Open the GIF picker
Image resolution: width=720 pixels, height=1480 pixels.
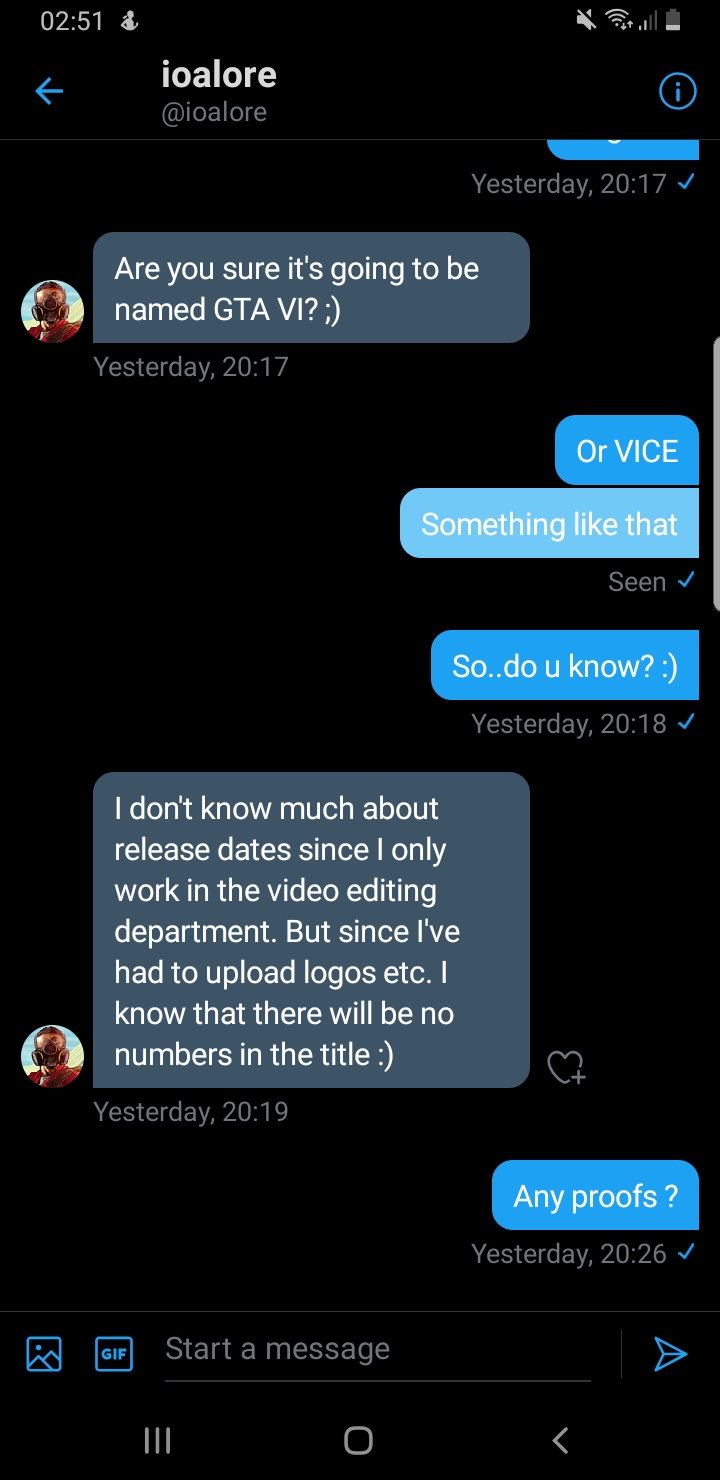point(114,1353)
